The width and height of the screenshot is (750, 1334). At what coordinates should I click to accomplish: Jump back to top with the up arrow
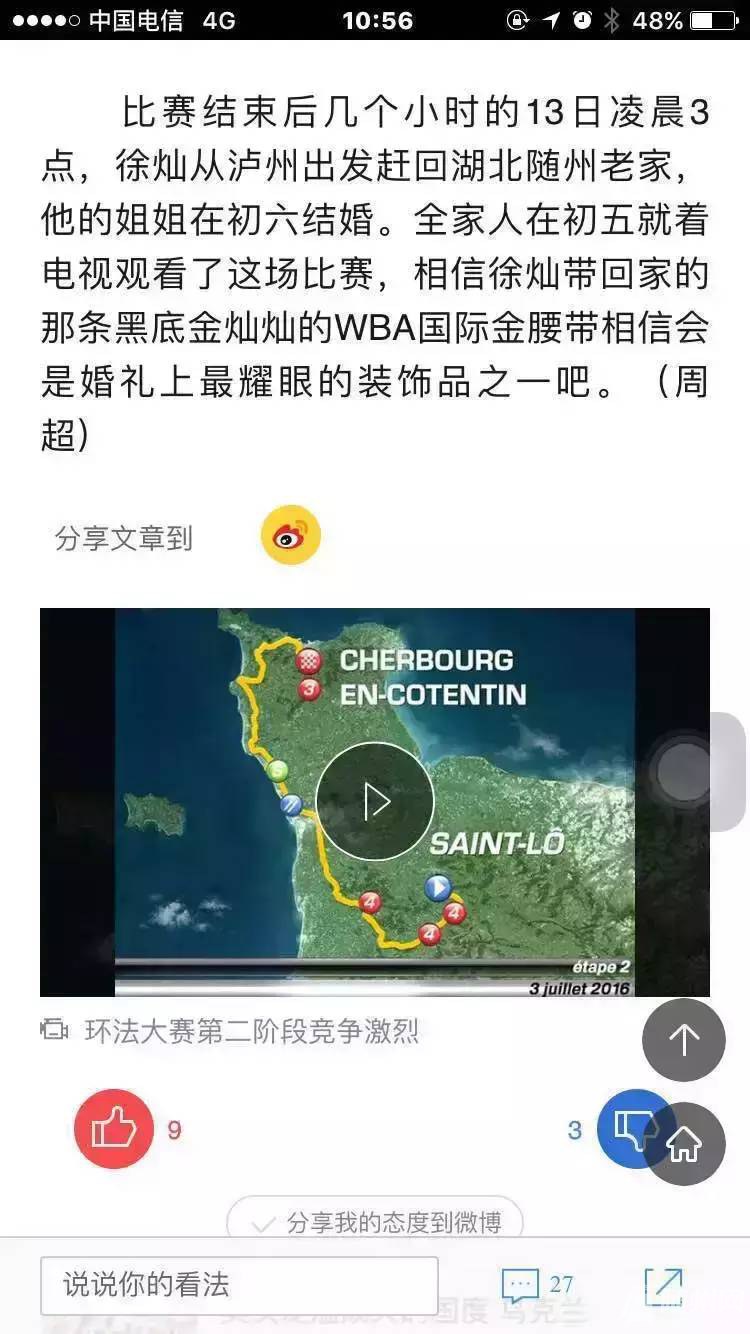[684, 1040]
